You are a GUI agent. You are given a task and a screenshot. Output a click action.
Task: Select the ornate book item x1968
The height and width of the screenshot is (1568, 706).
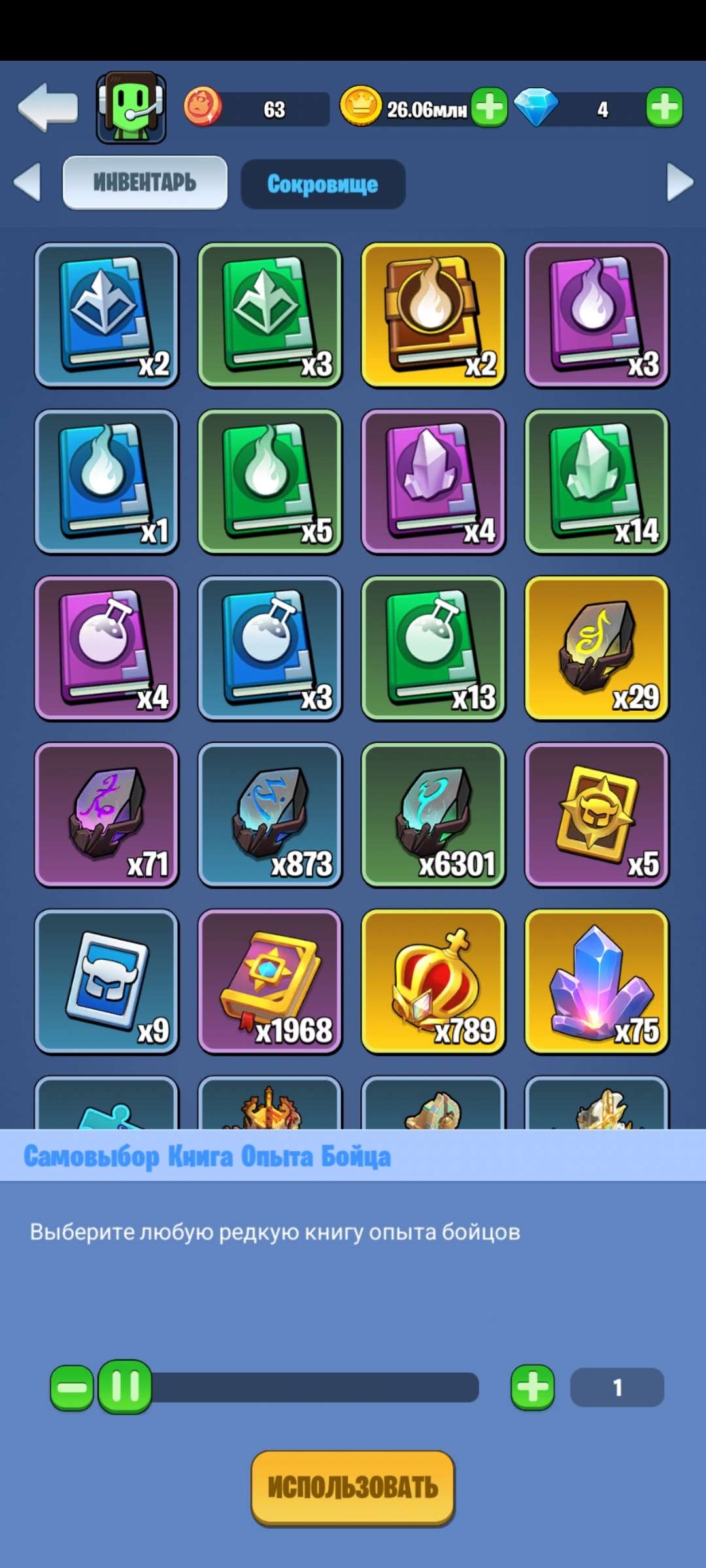click(x=269, y=981)
